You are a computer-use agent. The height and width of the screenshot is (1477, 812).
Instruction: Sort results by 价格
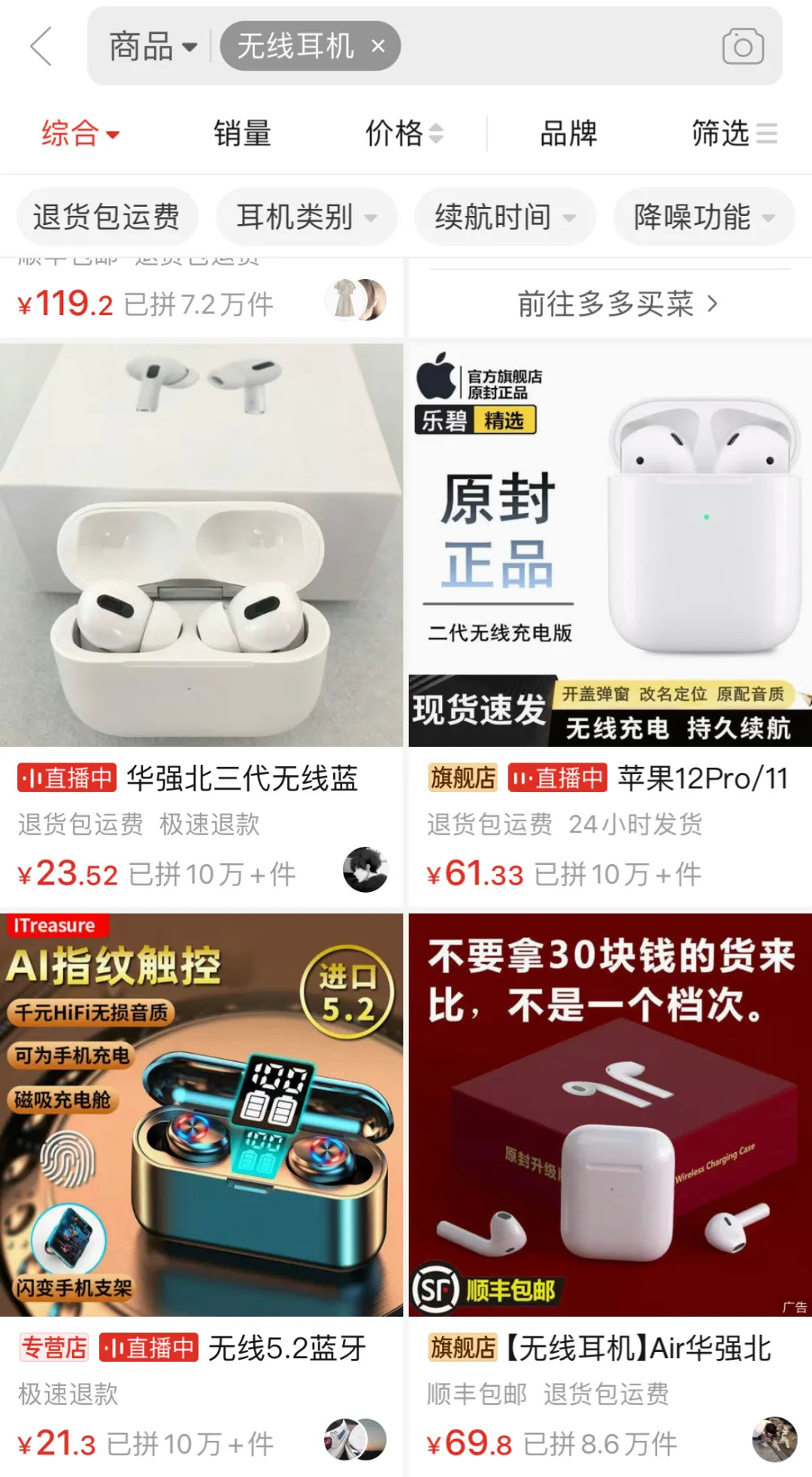tap(404, 134)
